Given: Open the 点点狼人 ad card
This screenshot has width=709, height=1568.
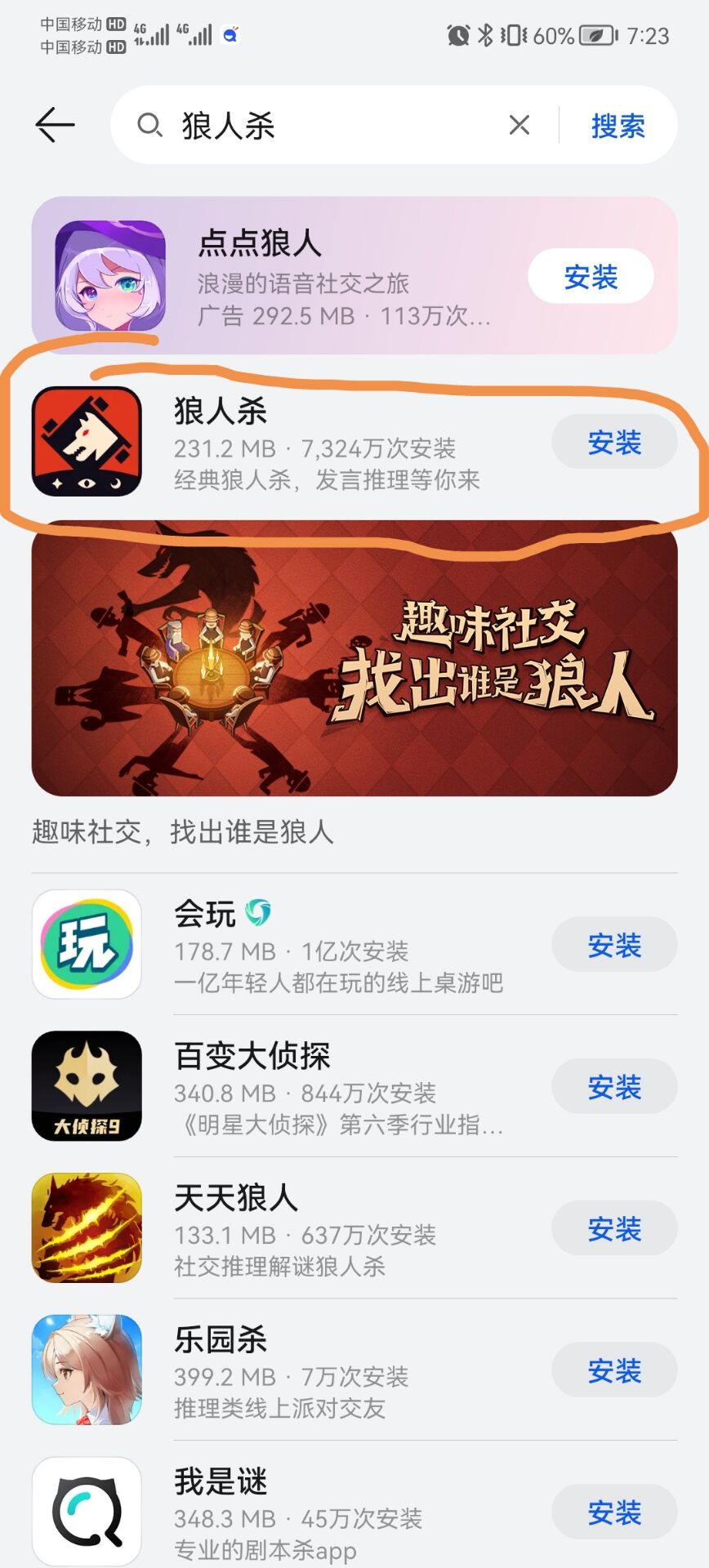Looking at the screenshot, I should (343, 278).
